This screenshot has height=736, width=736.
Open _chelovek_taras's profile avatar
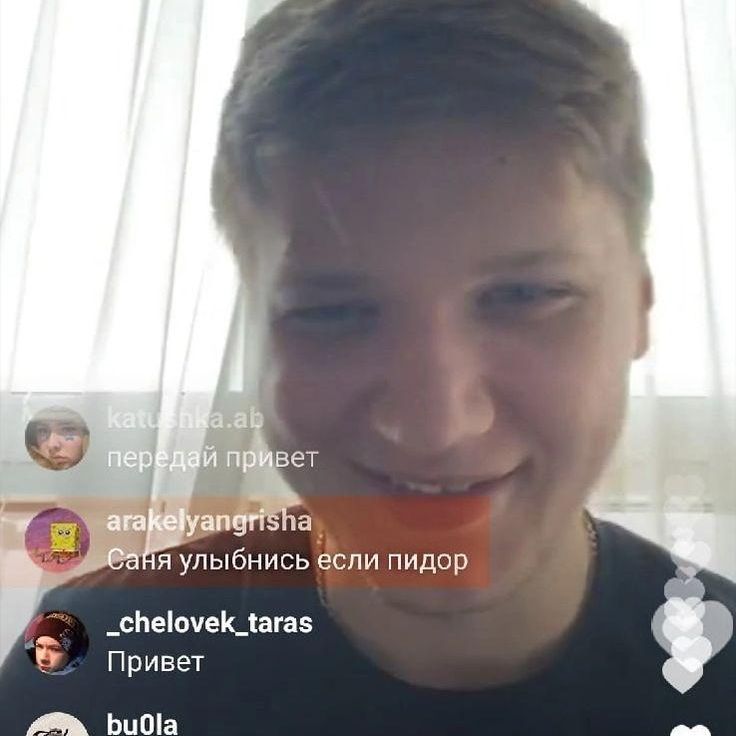click(57, 641)
